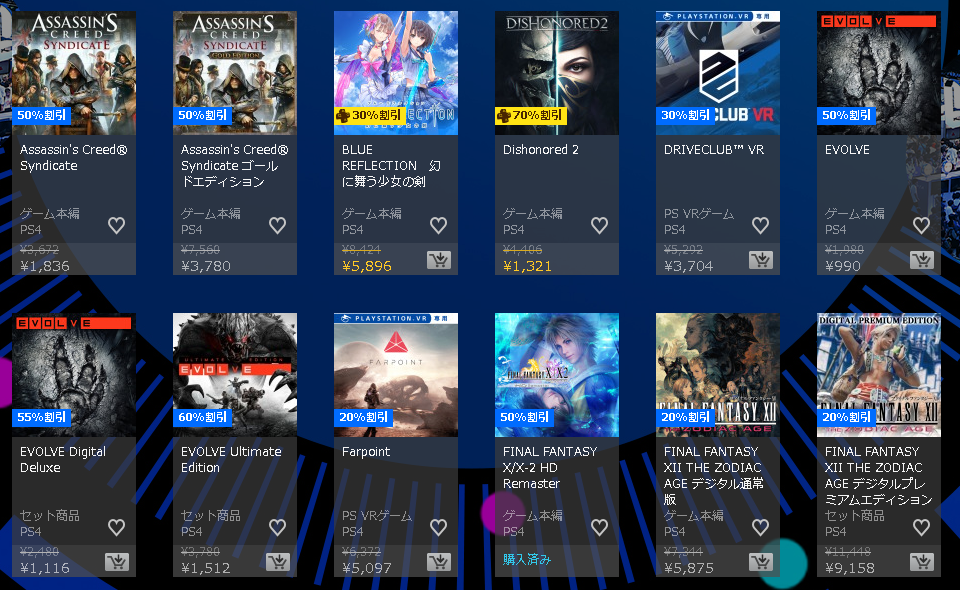Favorite EVOLVE Digital Deluxe with the heart
This screenshot has height=590, width=960.
pyautogui.click(x=116, y=527)
